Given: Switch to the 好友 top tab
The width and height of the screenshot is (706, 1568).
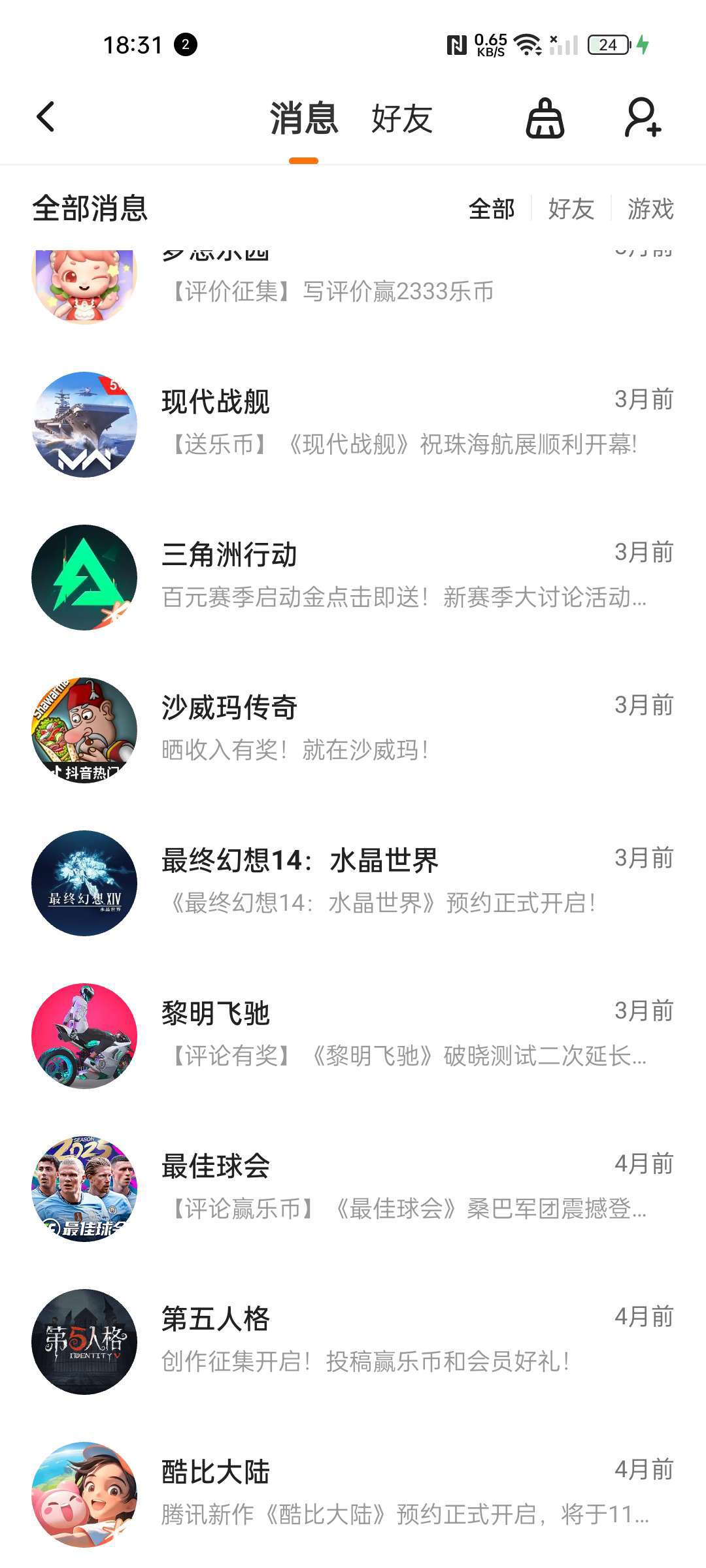Looking at the screenshot, I should pos(401,119).
